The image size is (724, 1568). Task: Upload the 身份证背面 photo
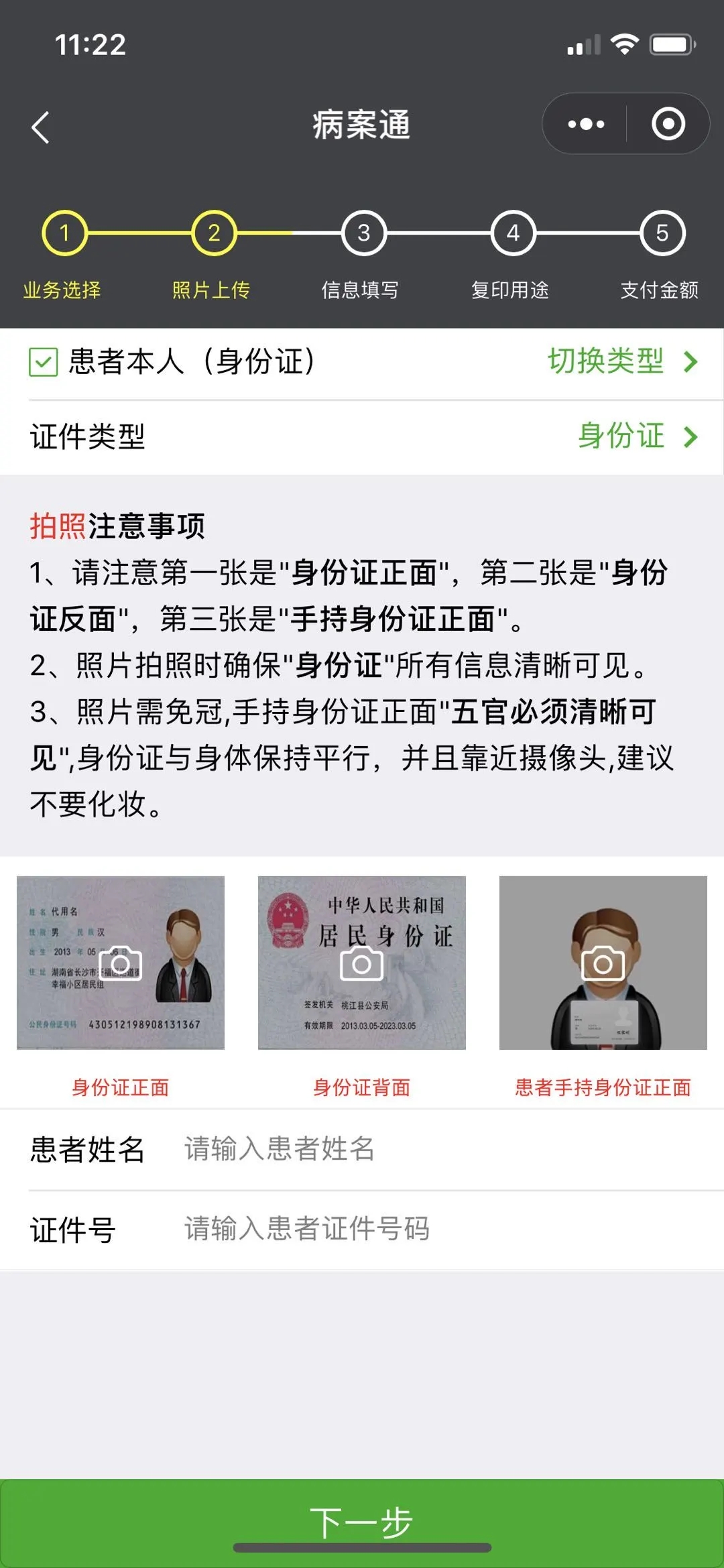(x=361, y=963)
